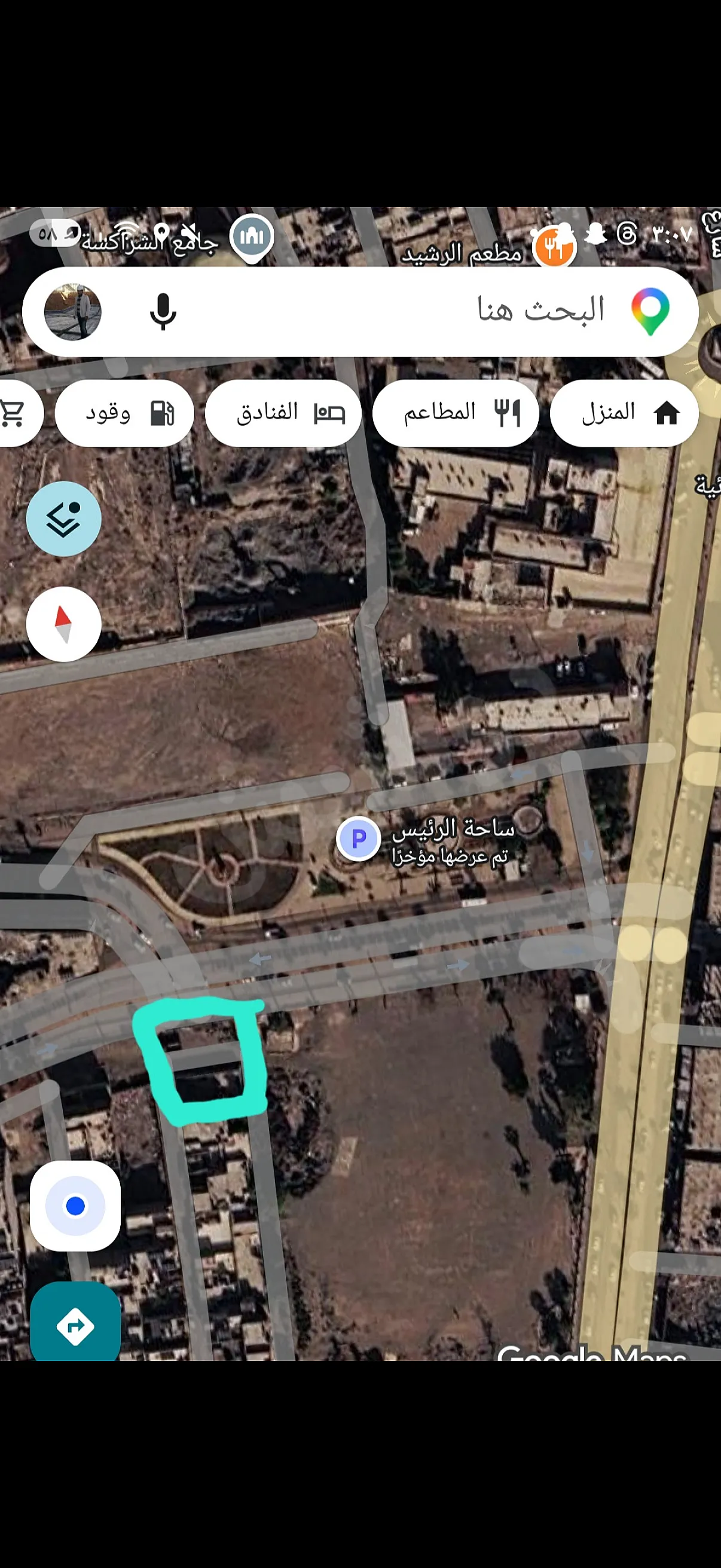Open the map layers button
Viewport: 721px width, 1568px height.
pyautogui.click(x=64, y=519)
